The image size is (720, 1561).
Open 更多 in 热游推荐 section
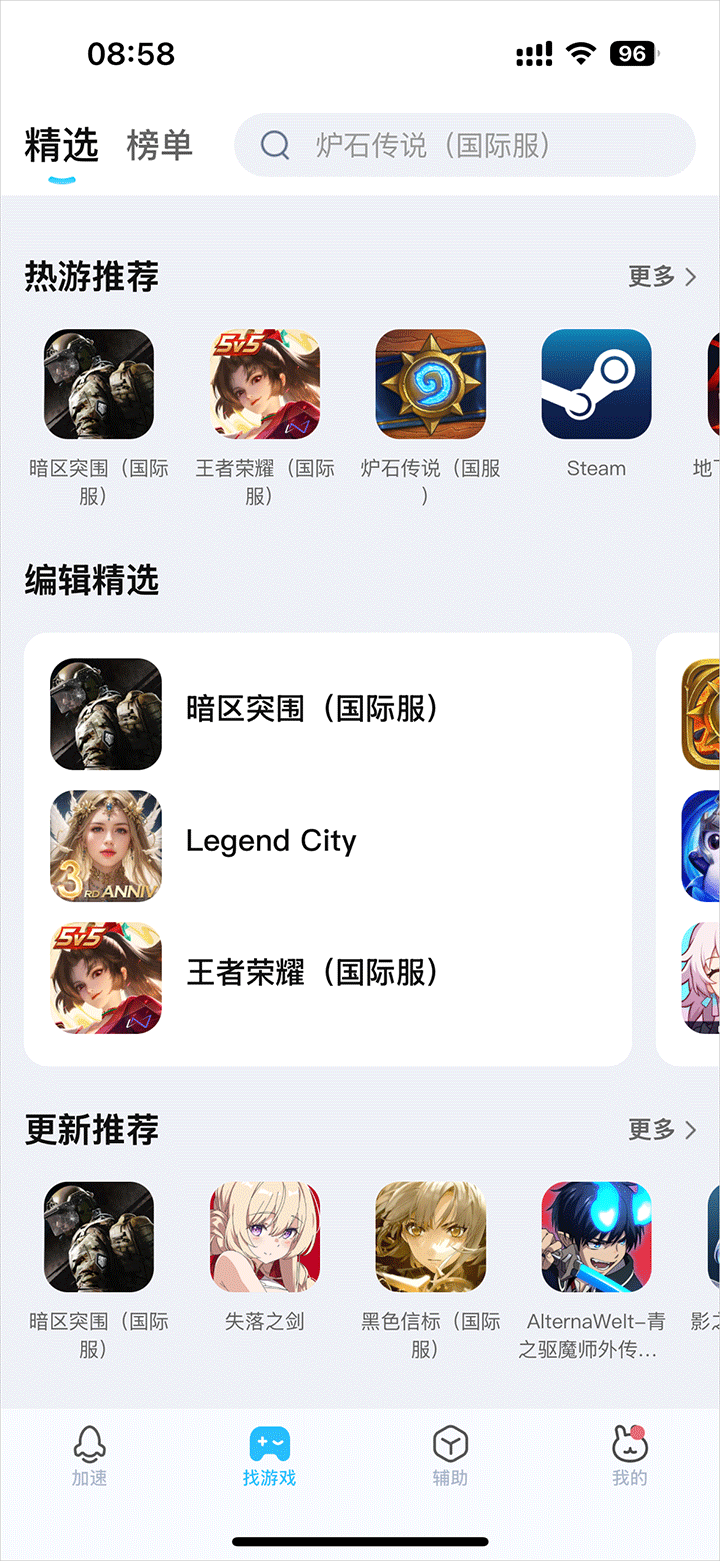pos(661,277)
